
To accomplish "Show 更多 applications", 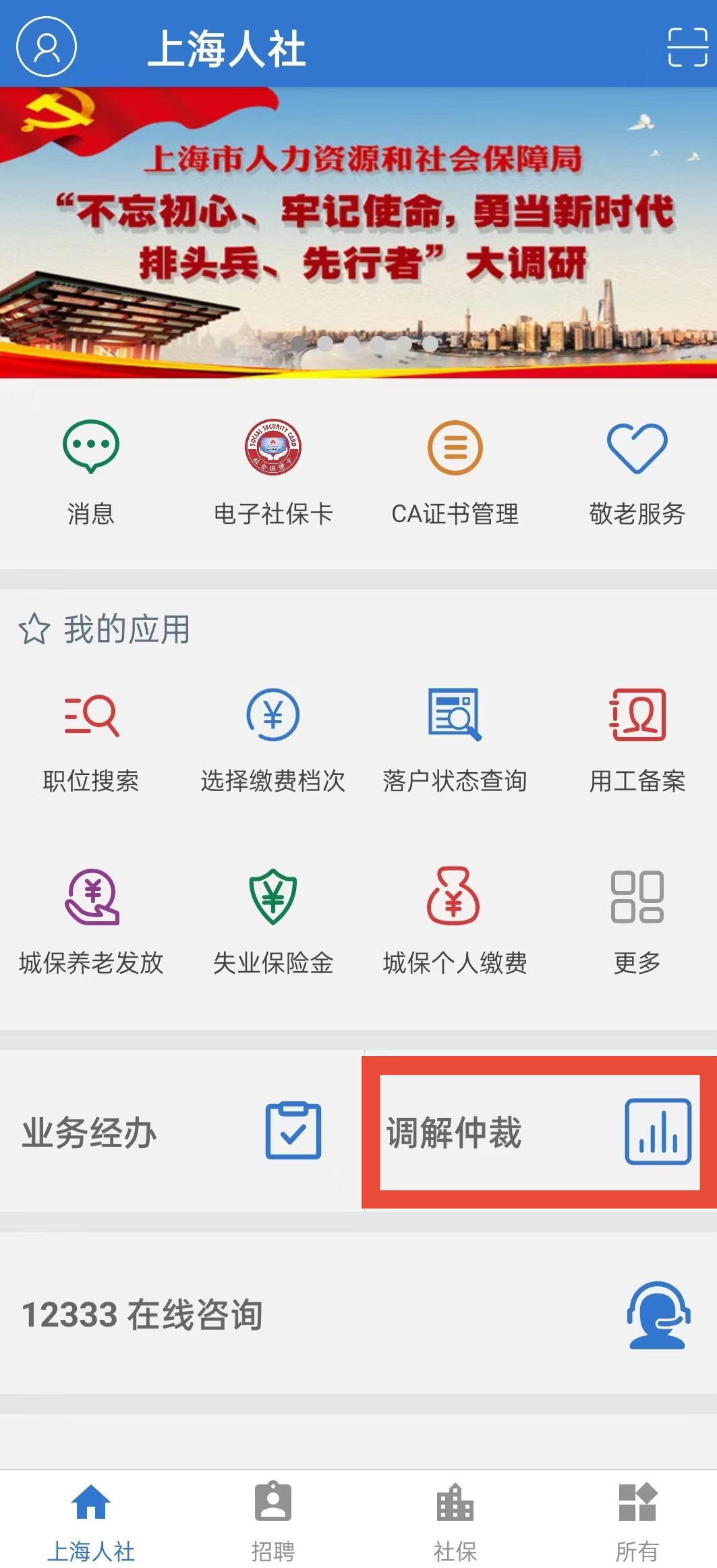I will (x=637, y=921).
